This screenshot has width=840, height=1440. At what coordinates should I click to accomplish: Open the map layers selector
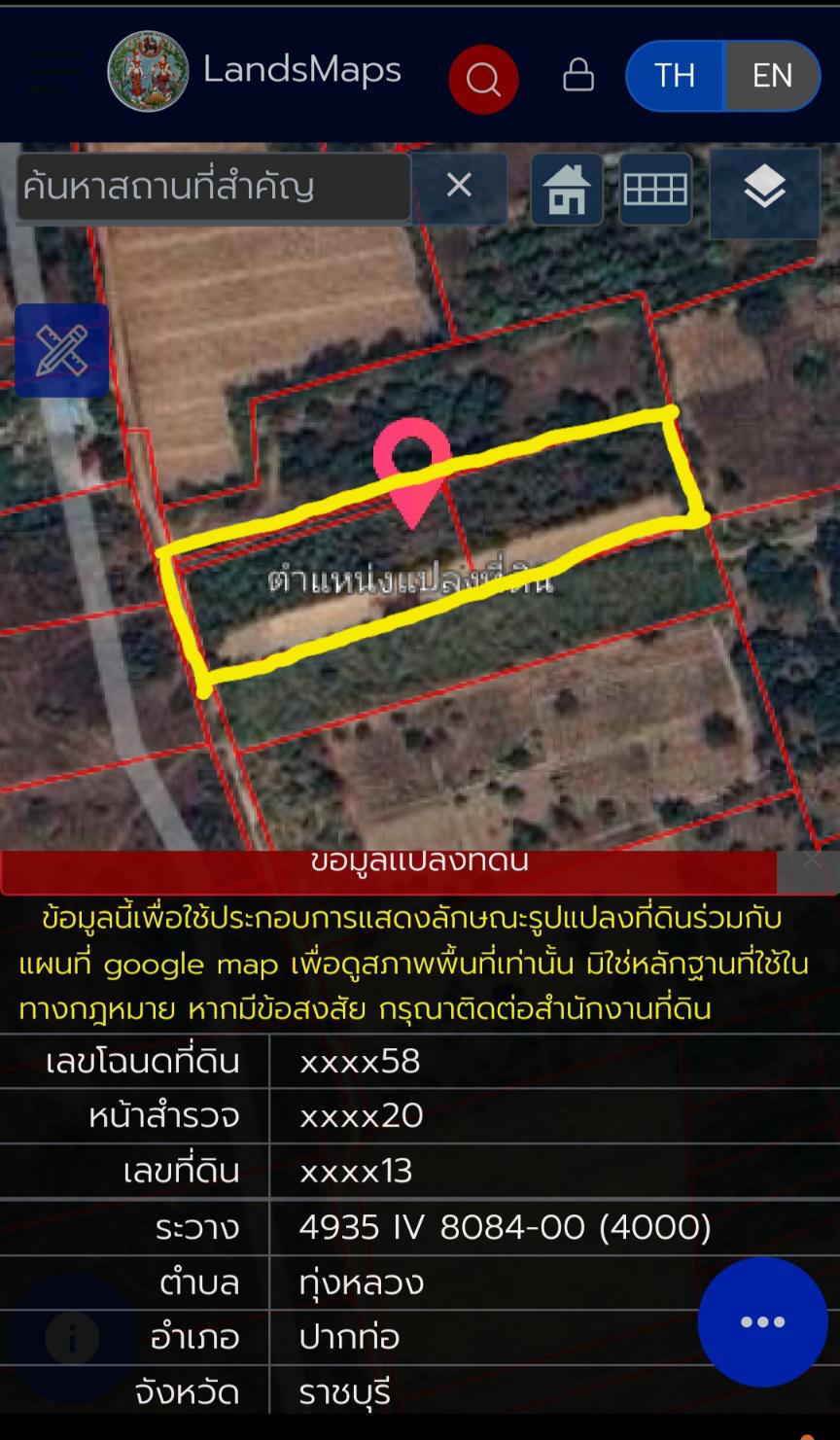click(764, 192)
